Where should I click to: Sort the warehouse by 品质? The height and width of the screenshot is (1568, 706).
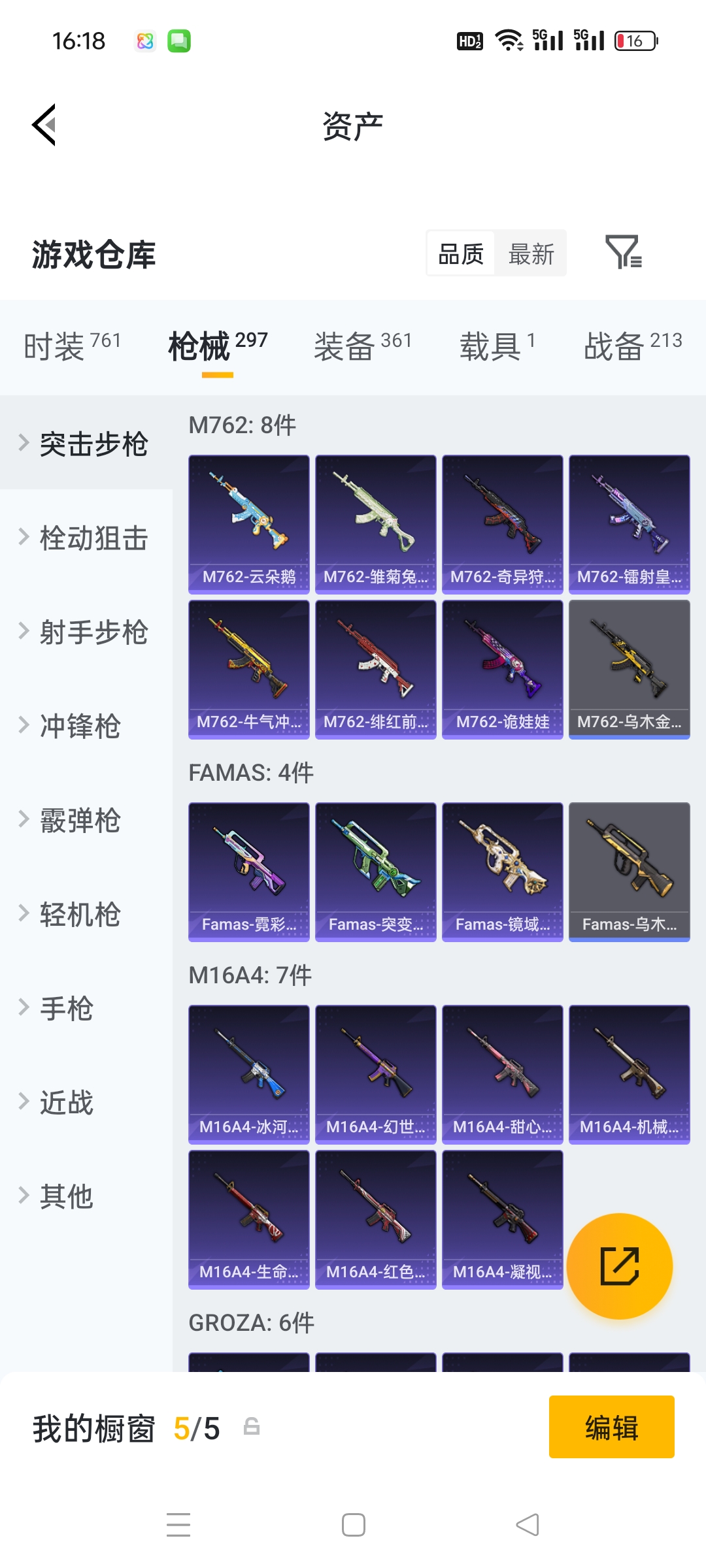point(461,253)
